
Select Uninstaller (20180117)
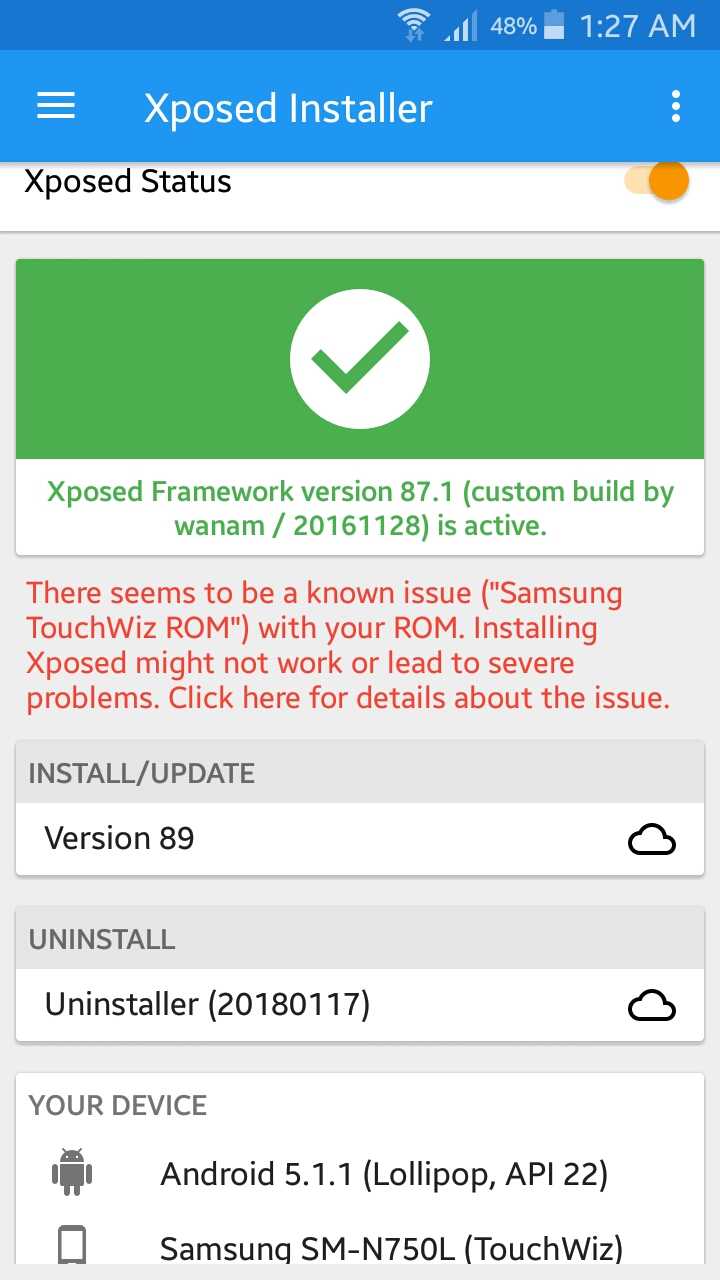[360, 1005]
